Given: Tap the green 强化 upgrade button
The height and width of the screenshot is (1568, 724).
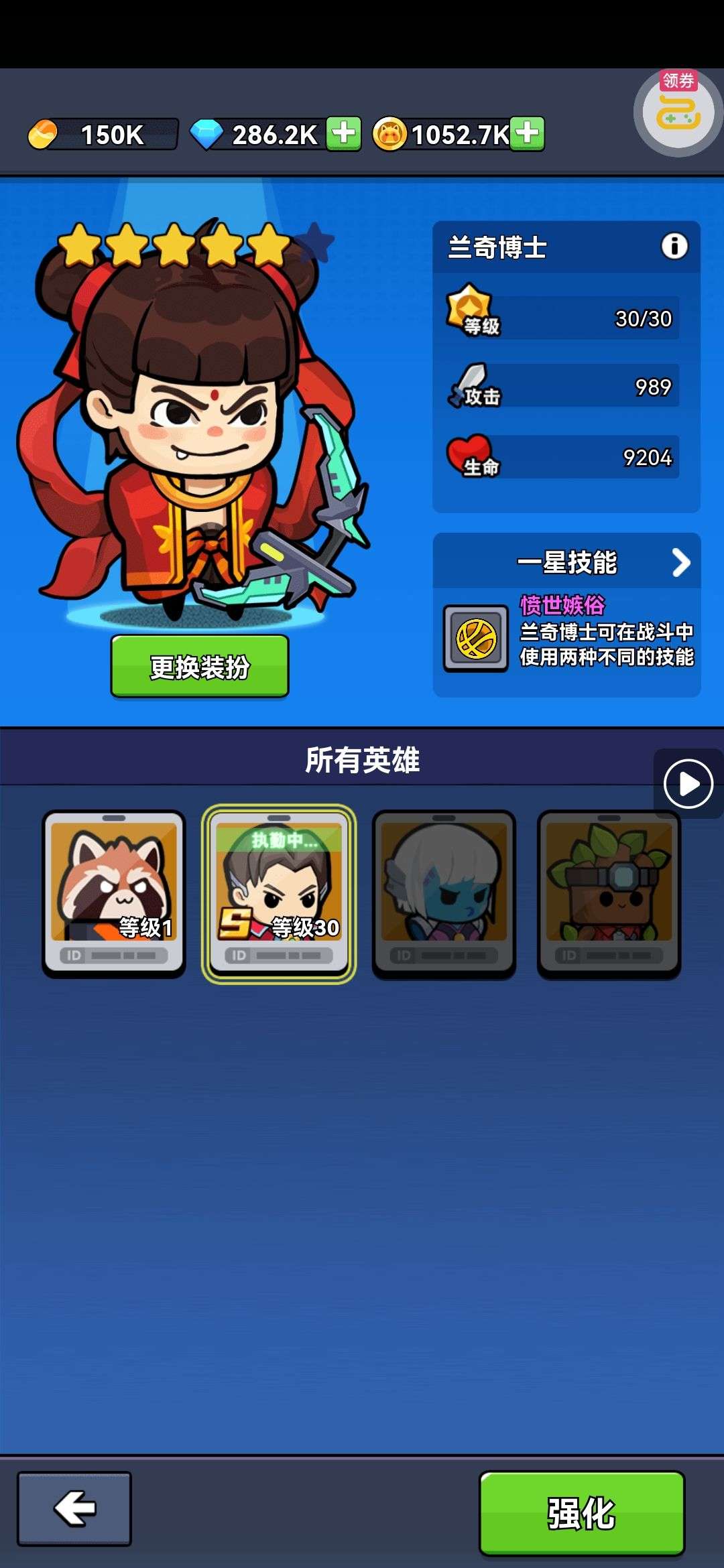Looking at the screenshot, I should pyautogui.click(x=582, y=1512).
